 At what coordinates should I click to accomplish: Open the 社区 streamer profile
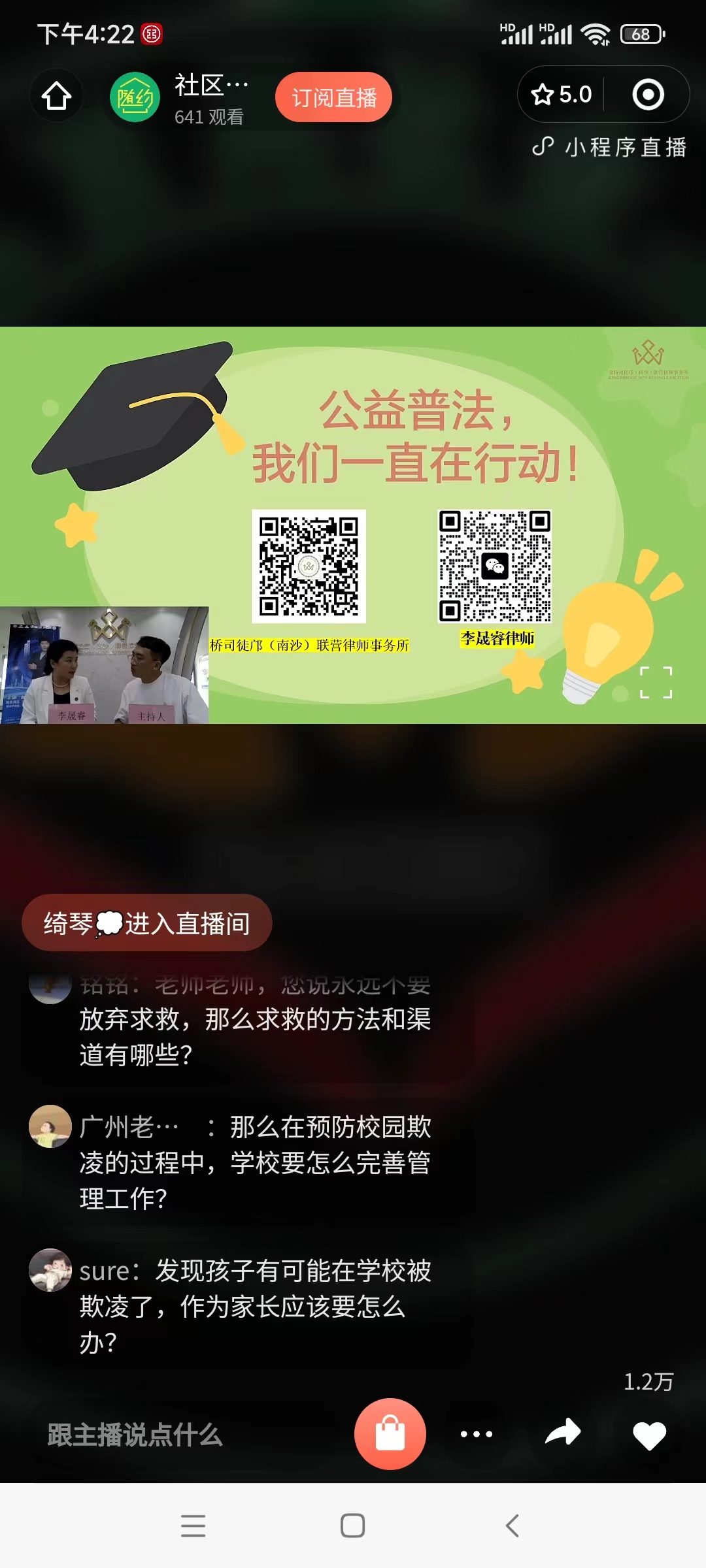point(135,97)
